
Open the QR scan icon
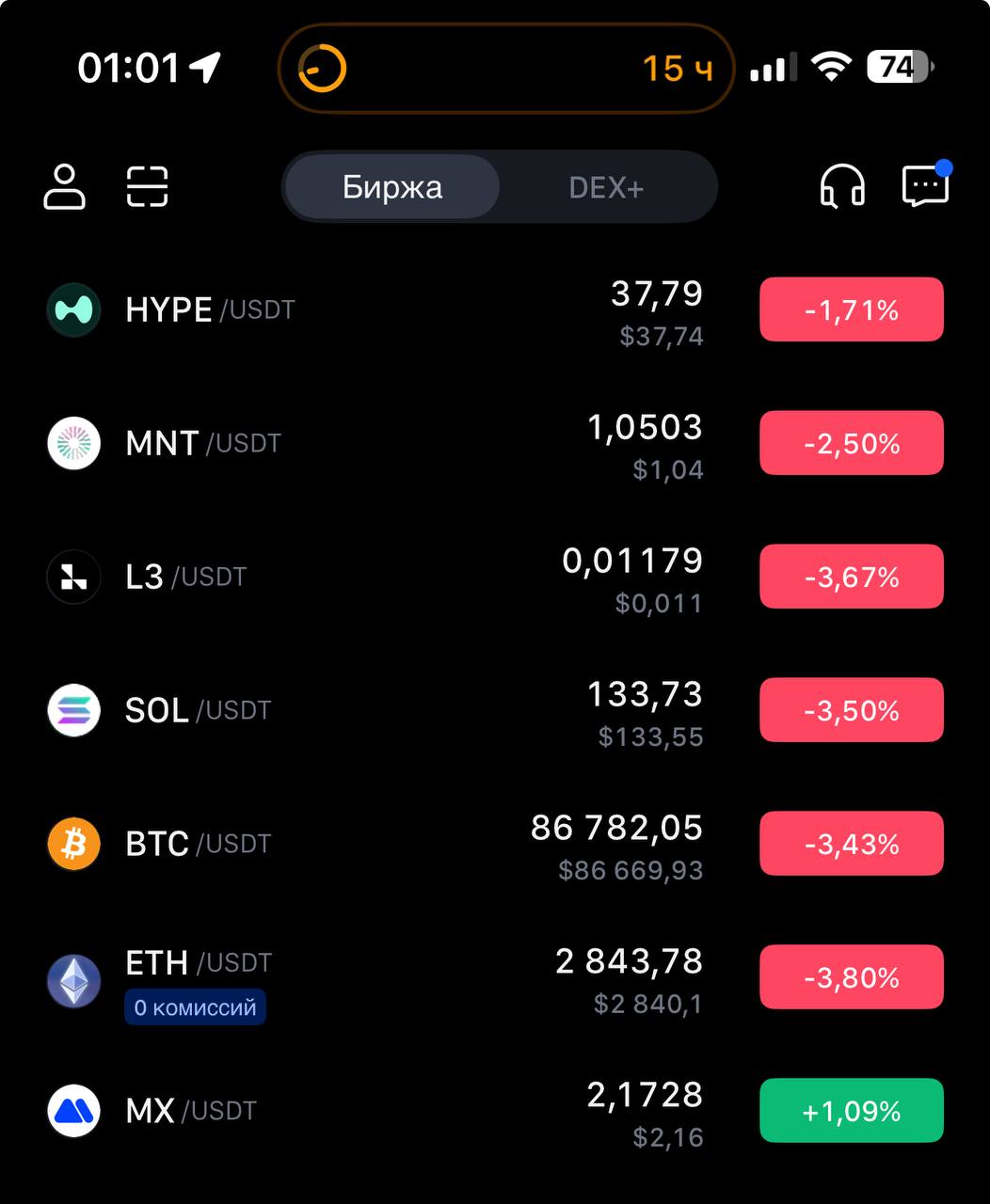point(148,186)
